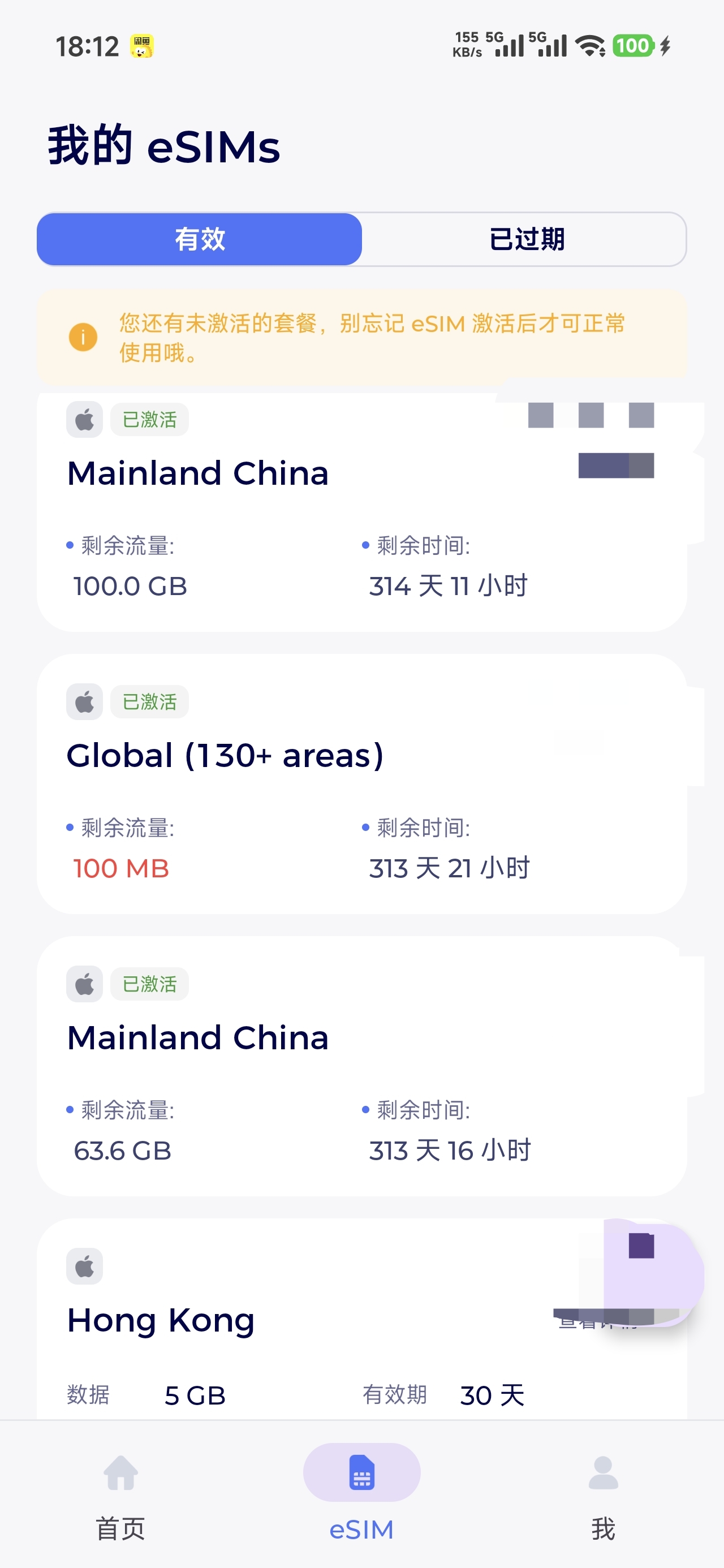Switch to the 已过期 tab

[526, 239]
